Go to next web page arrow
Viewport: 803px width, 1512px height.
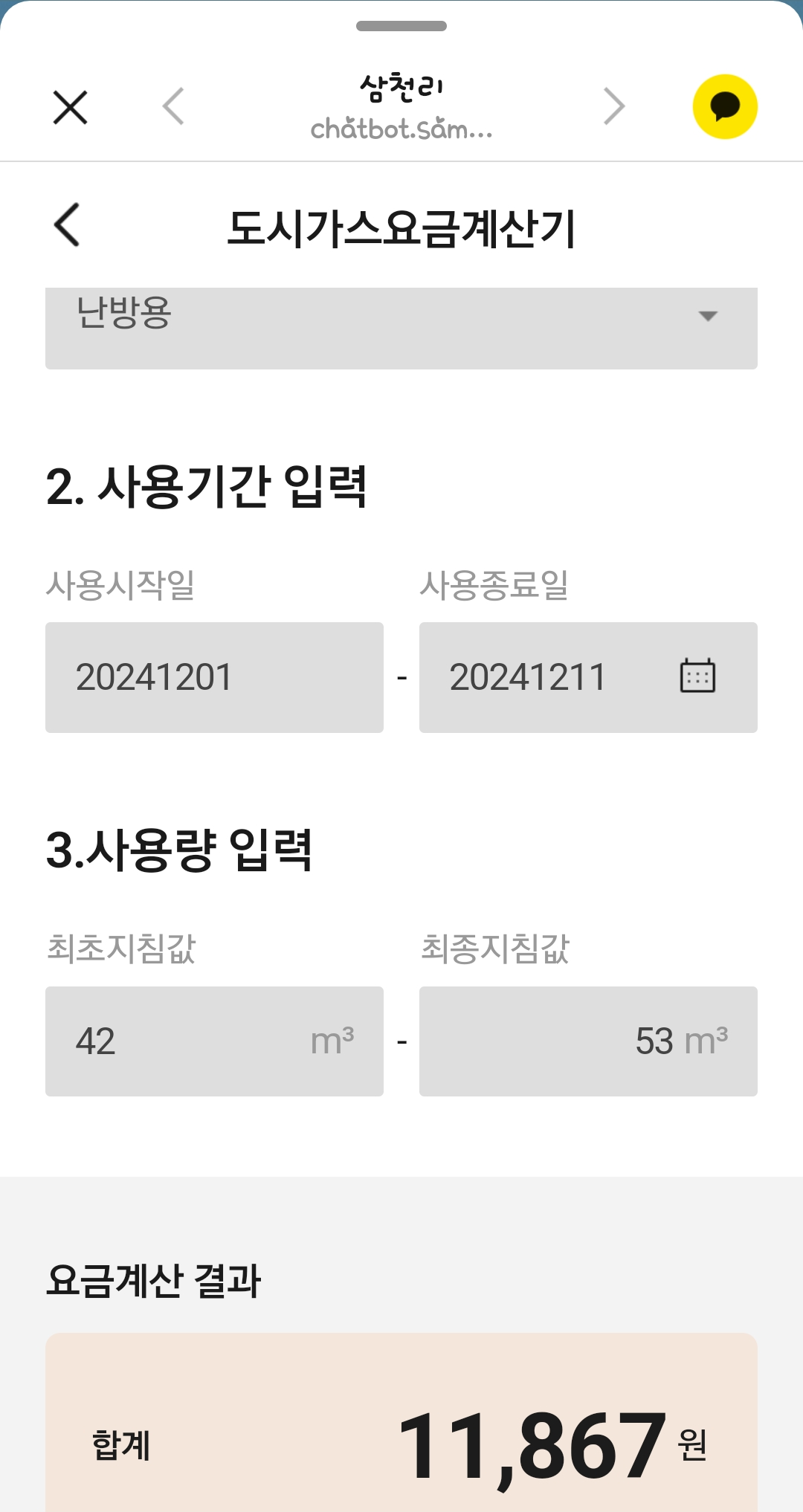tap(614, 106)
